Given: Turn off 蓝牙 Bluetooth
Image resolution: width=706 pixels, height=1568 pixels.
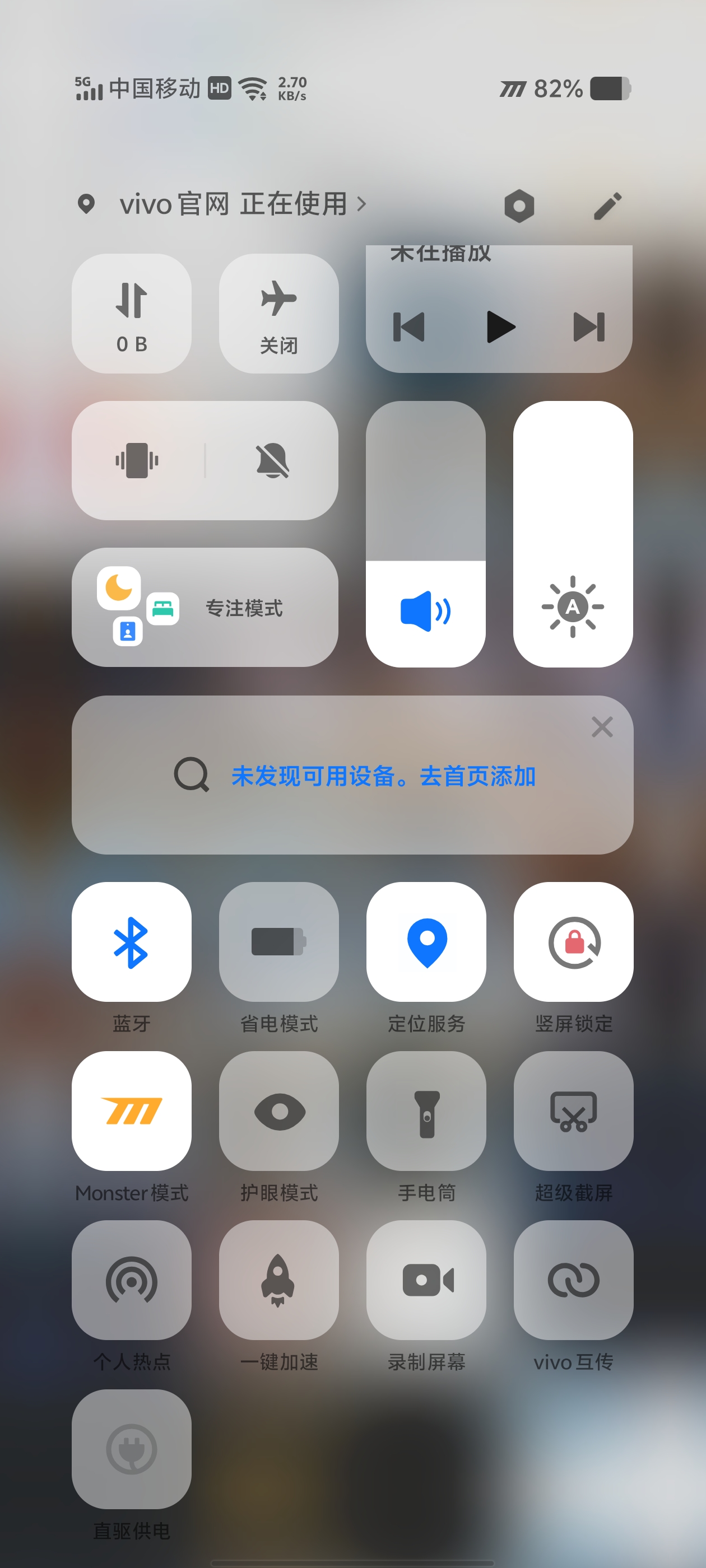Looking at the screenshot, I should pos(132,942).
